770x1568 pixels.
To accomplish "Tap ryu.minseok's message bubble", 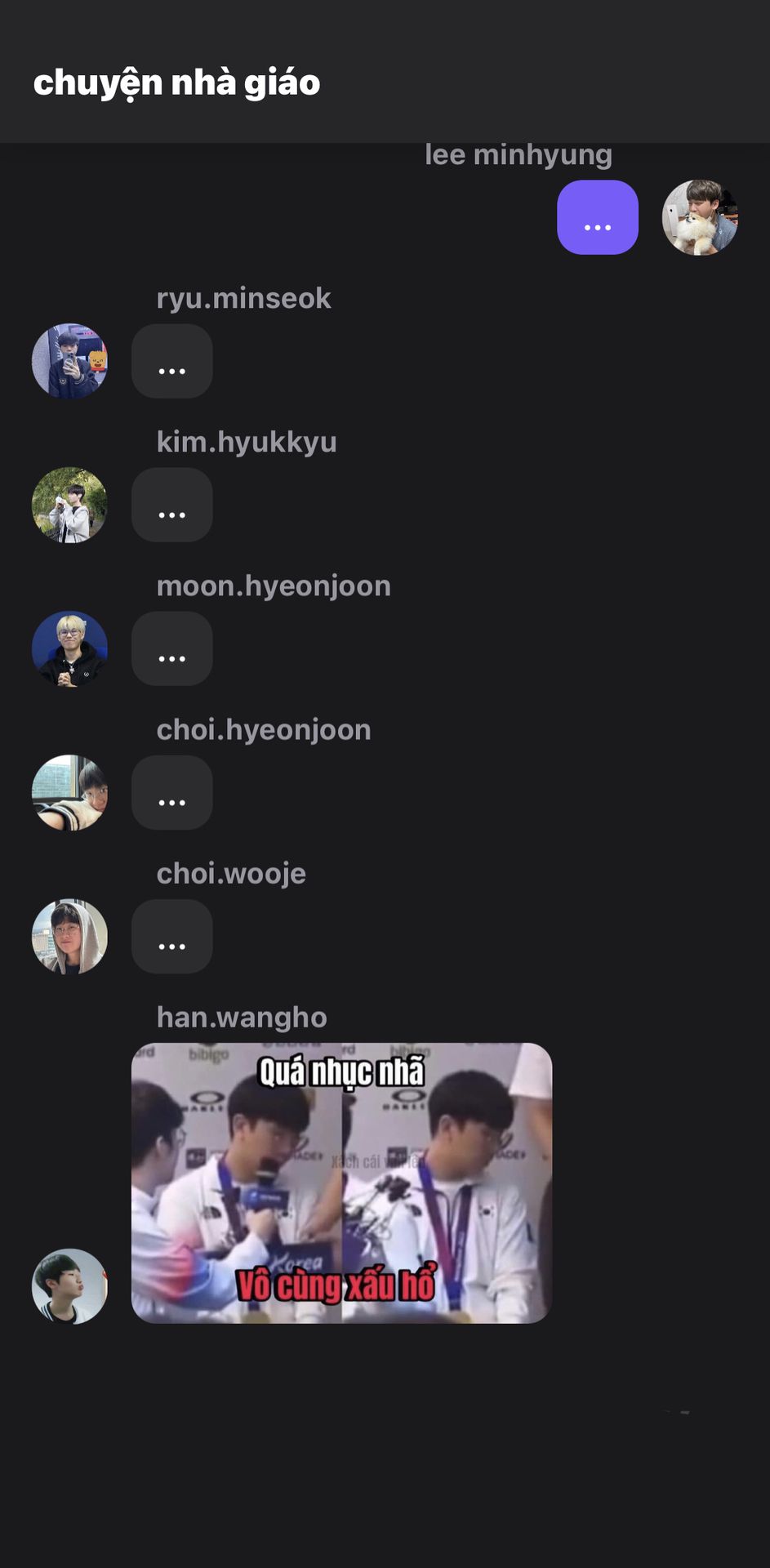I will tap(172, 361).
